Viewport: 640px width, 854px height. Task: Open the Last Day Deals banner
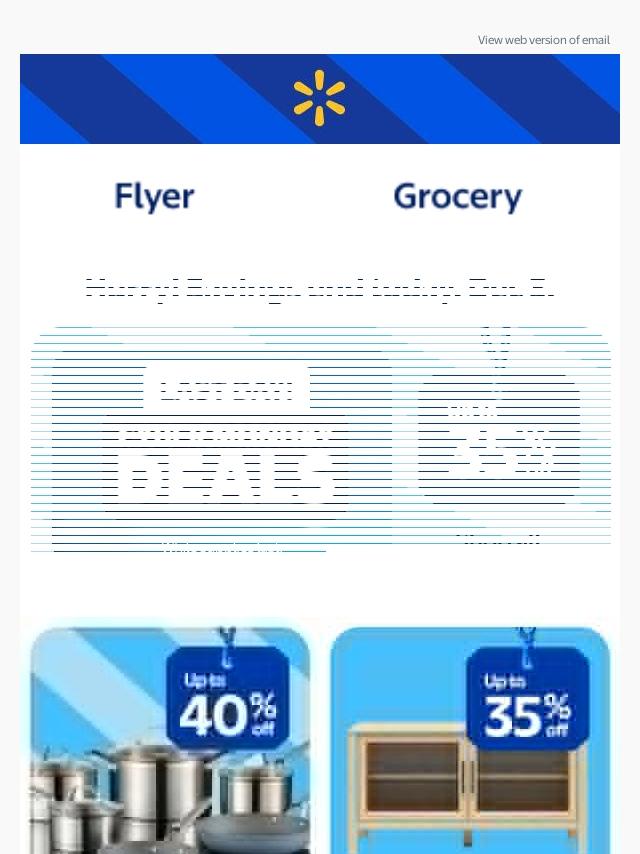click(x=320, y=440)
